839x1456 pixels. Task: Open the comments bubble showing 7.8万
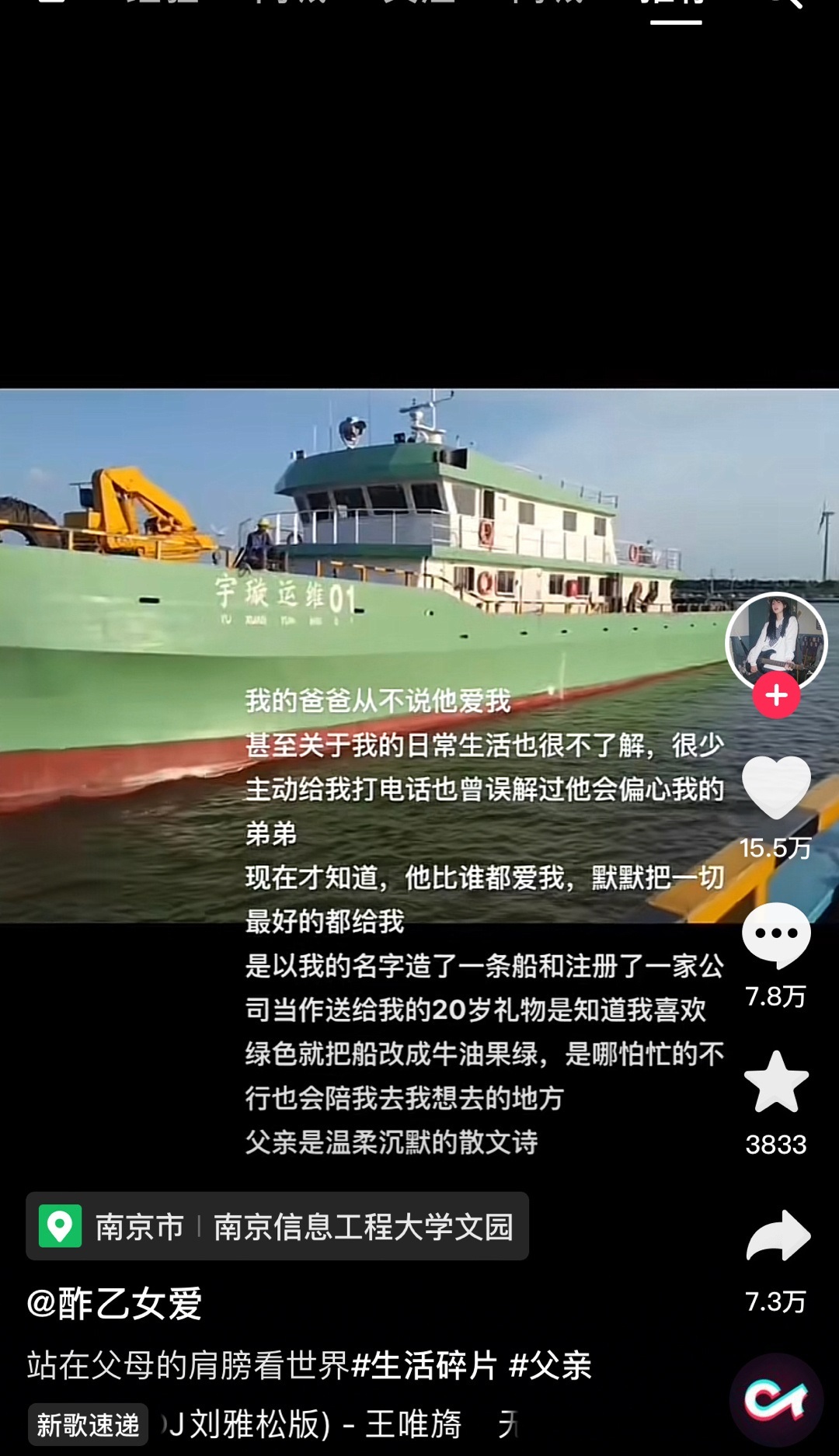click(x=776, y=935)
